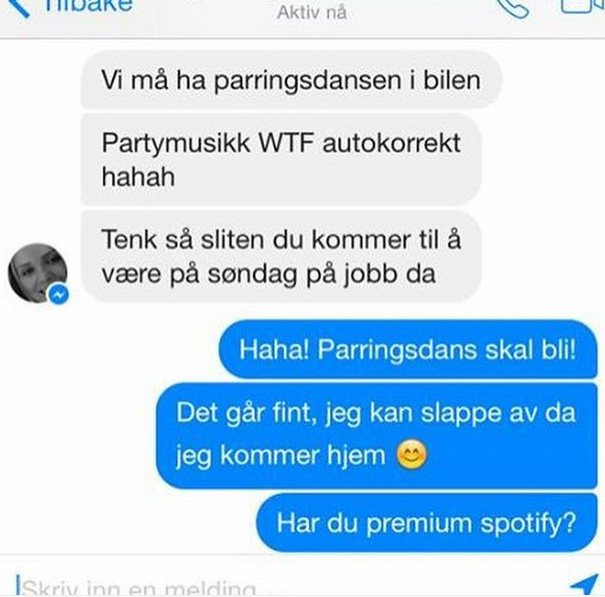Image resolution: width=605 pixels, height=597 pixels.
Task: Open the contact's profile picture
Action: [37, 272]
